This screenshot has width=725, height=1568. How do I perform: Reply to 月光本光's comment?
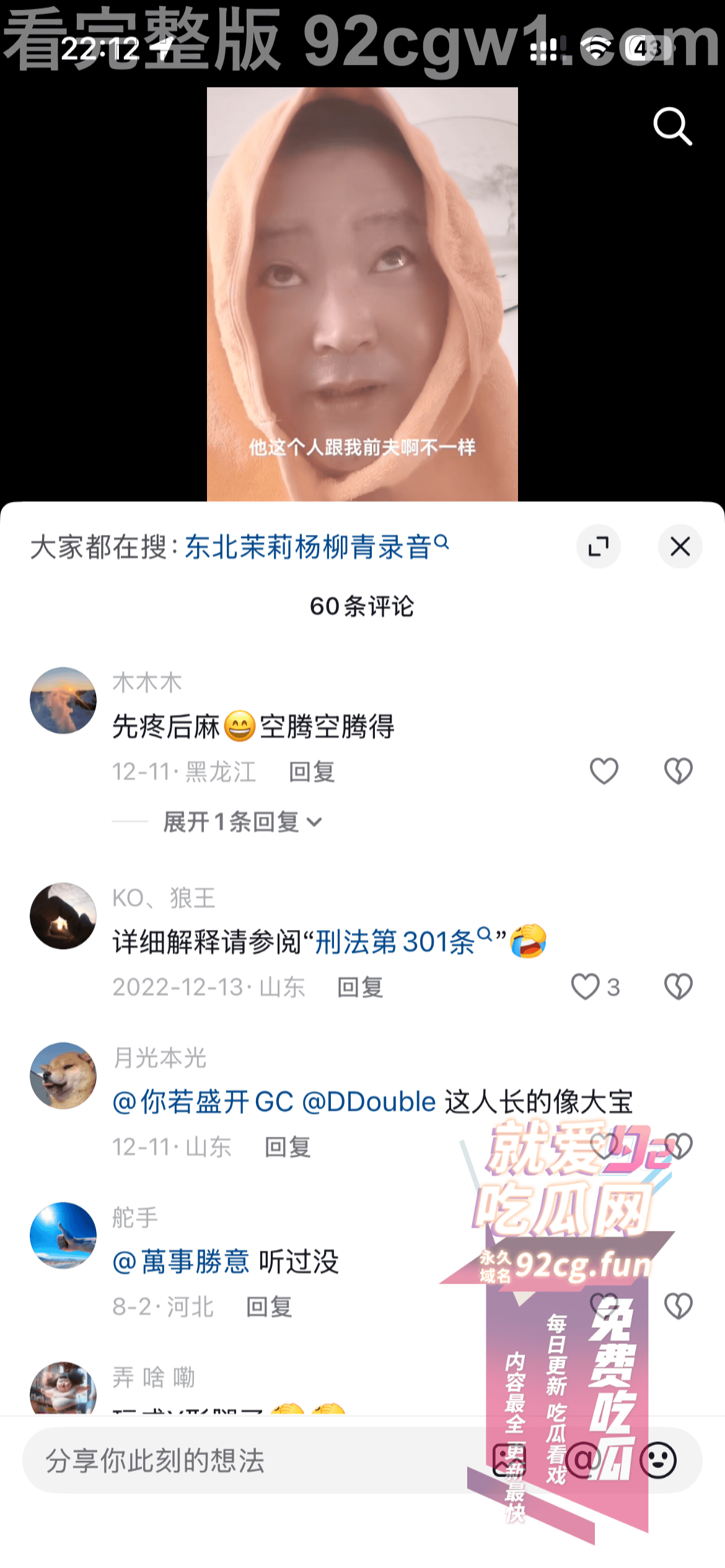[288, 1147]
